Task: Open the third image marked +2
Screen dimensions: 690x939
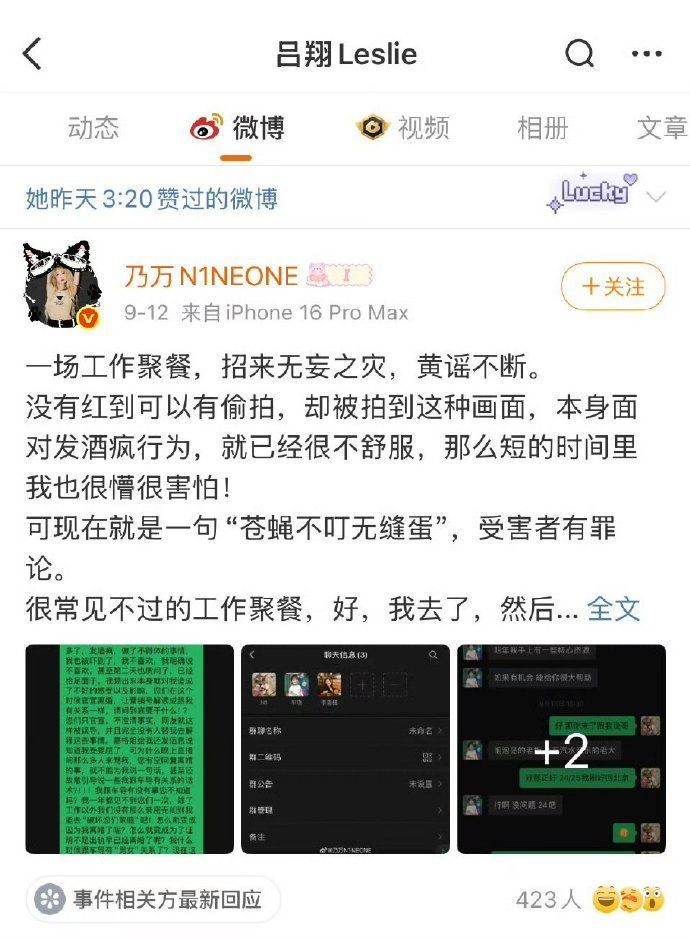Action: pyautogui.click(x=561, y=748)
